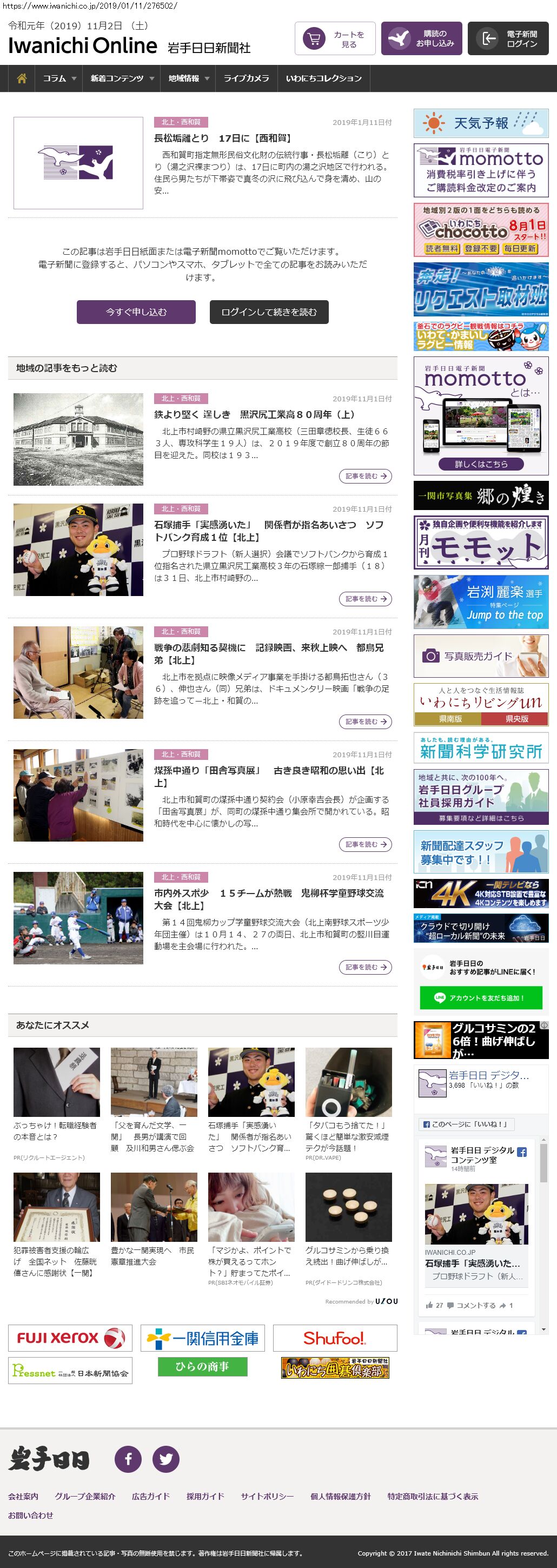The height and width of the screenshot is (1568, 557).
Task: Select ログインして続きを読む button
Action: [x=269, y=312]
